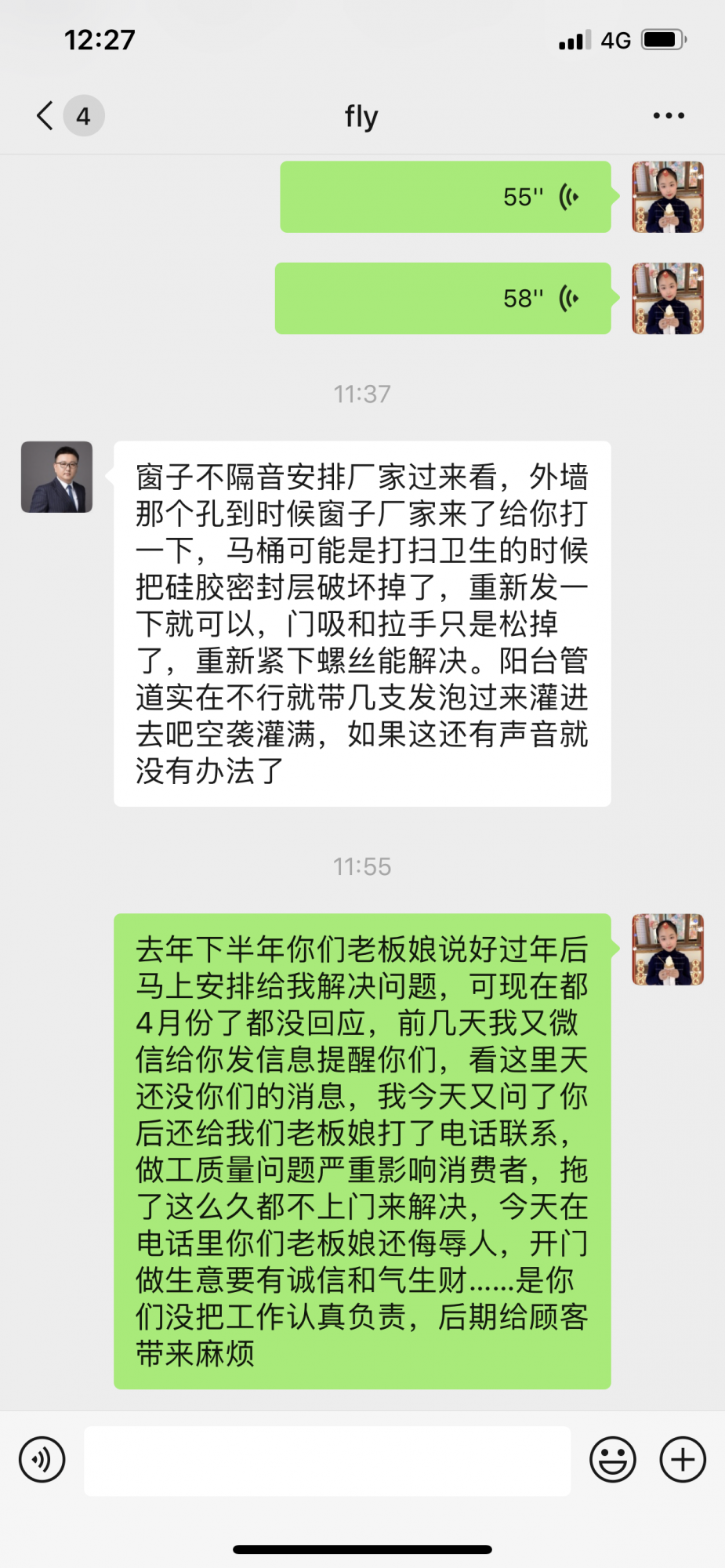Tap the message input field

[x=327, y=1461]
